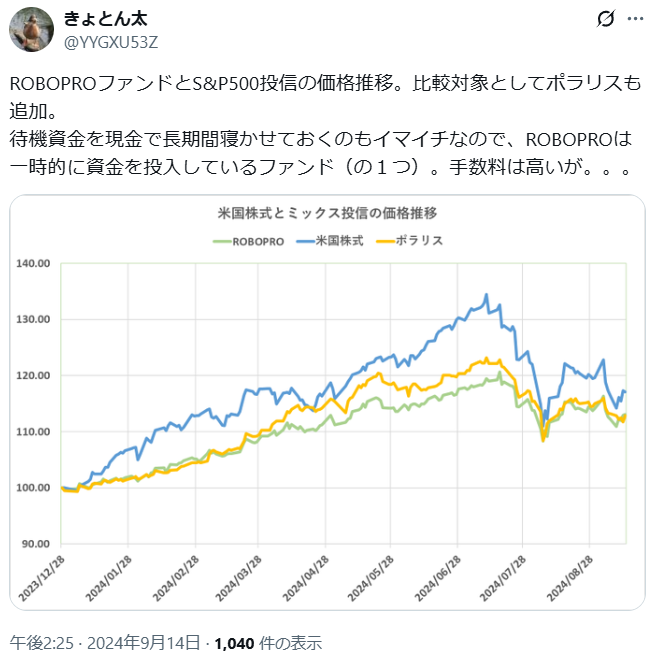Tap the Grok icon beside the overflow menu
Screen dimensions: 656x660
click(605, 19)
